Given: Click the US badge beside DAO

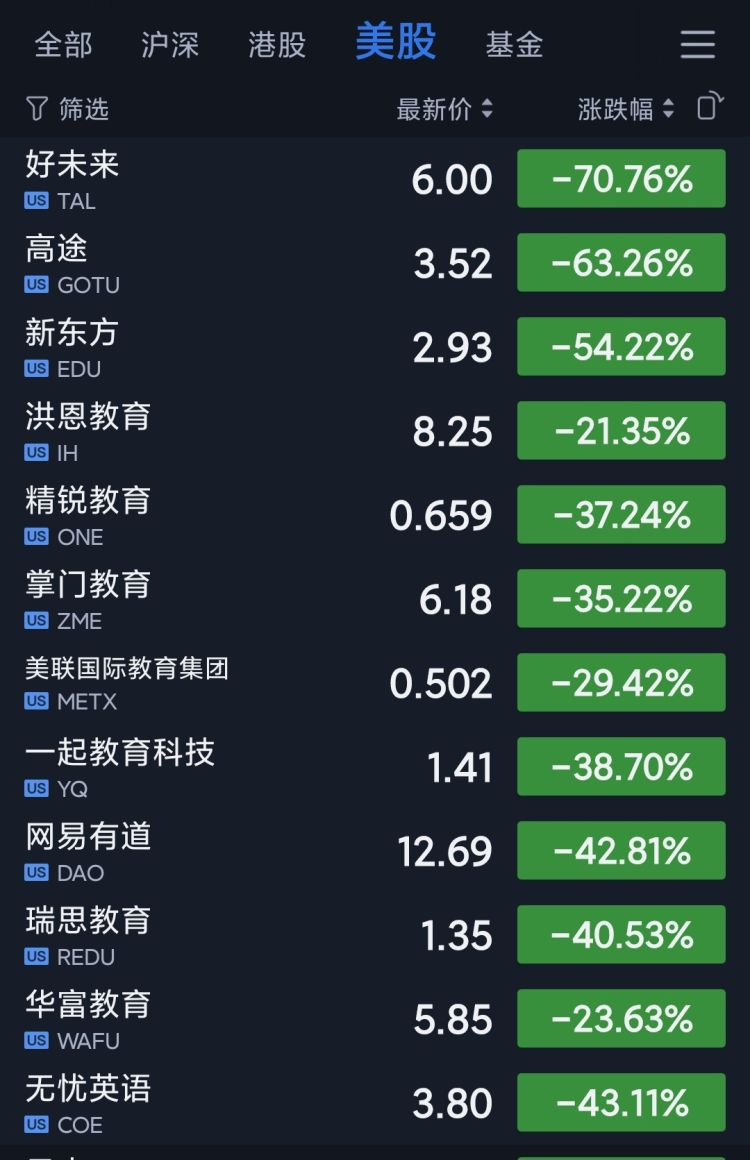Looking at the screenshot, I should click(x=35, y=873).
